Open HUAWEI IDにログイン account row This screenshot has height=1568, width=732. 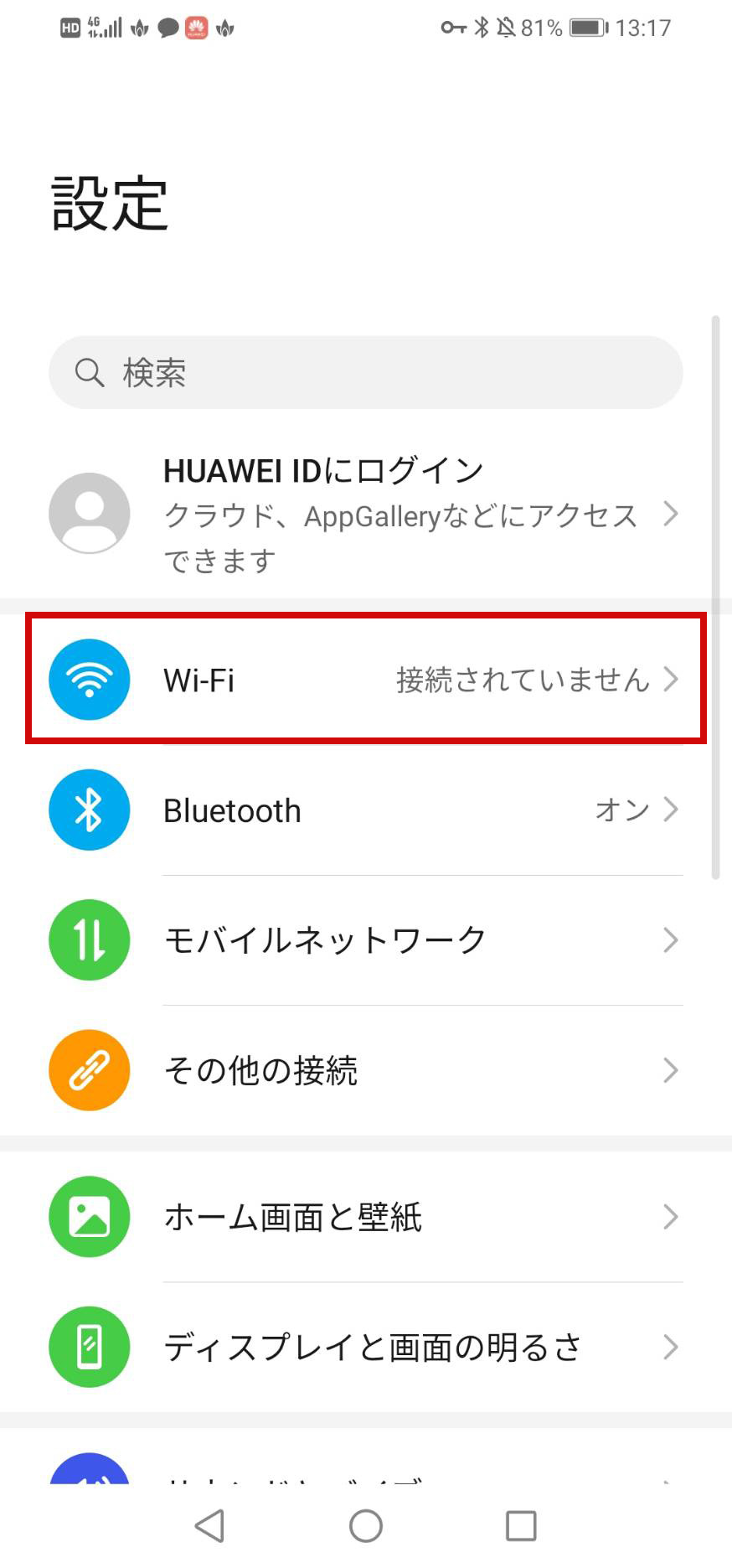(x=365, y=514)
